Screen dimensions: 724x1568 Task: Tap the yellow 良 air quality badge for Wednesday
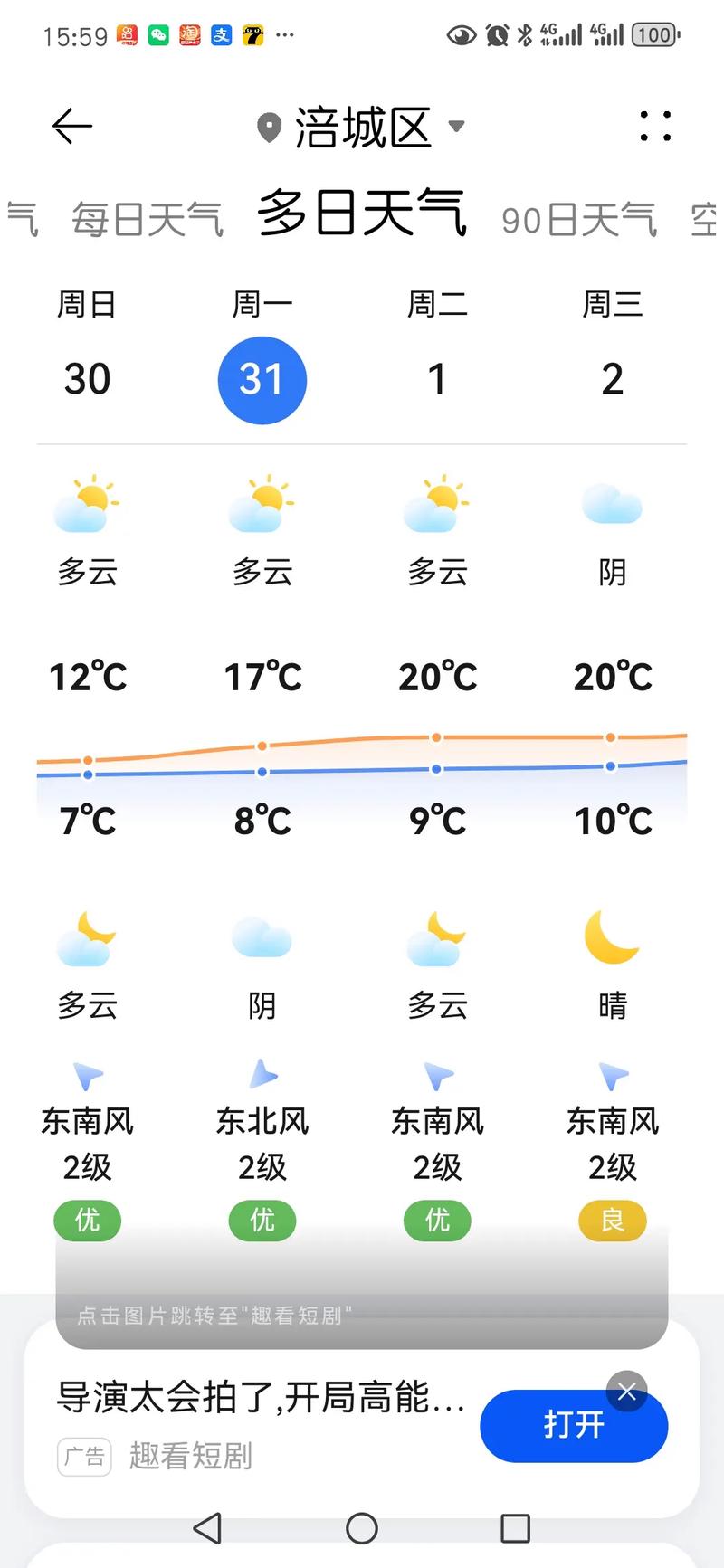tap(613, 1221)
